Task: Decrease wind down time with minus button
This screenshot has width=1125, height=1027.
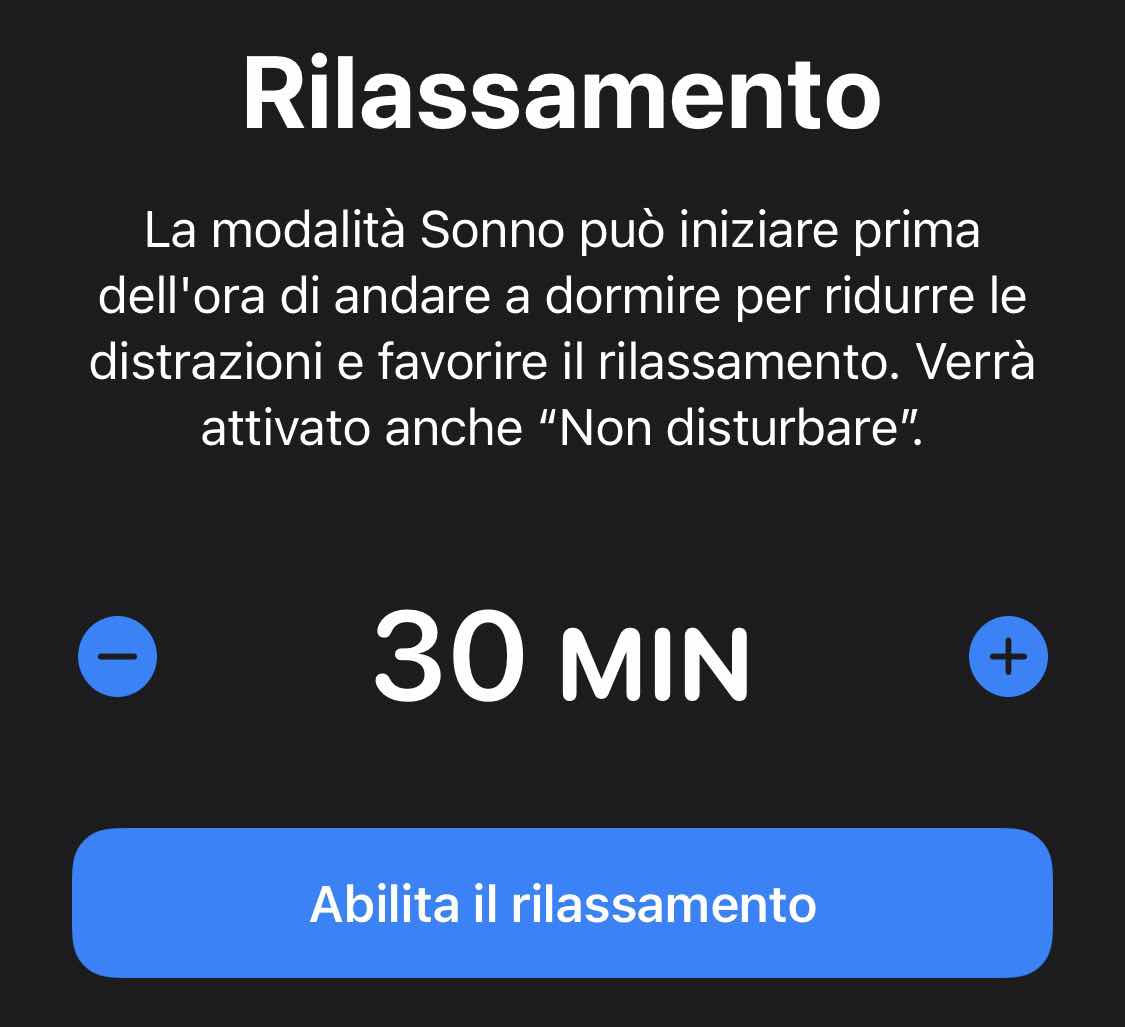Action: [117, 657]
